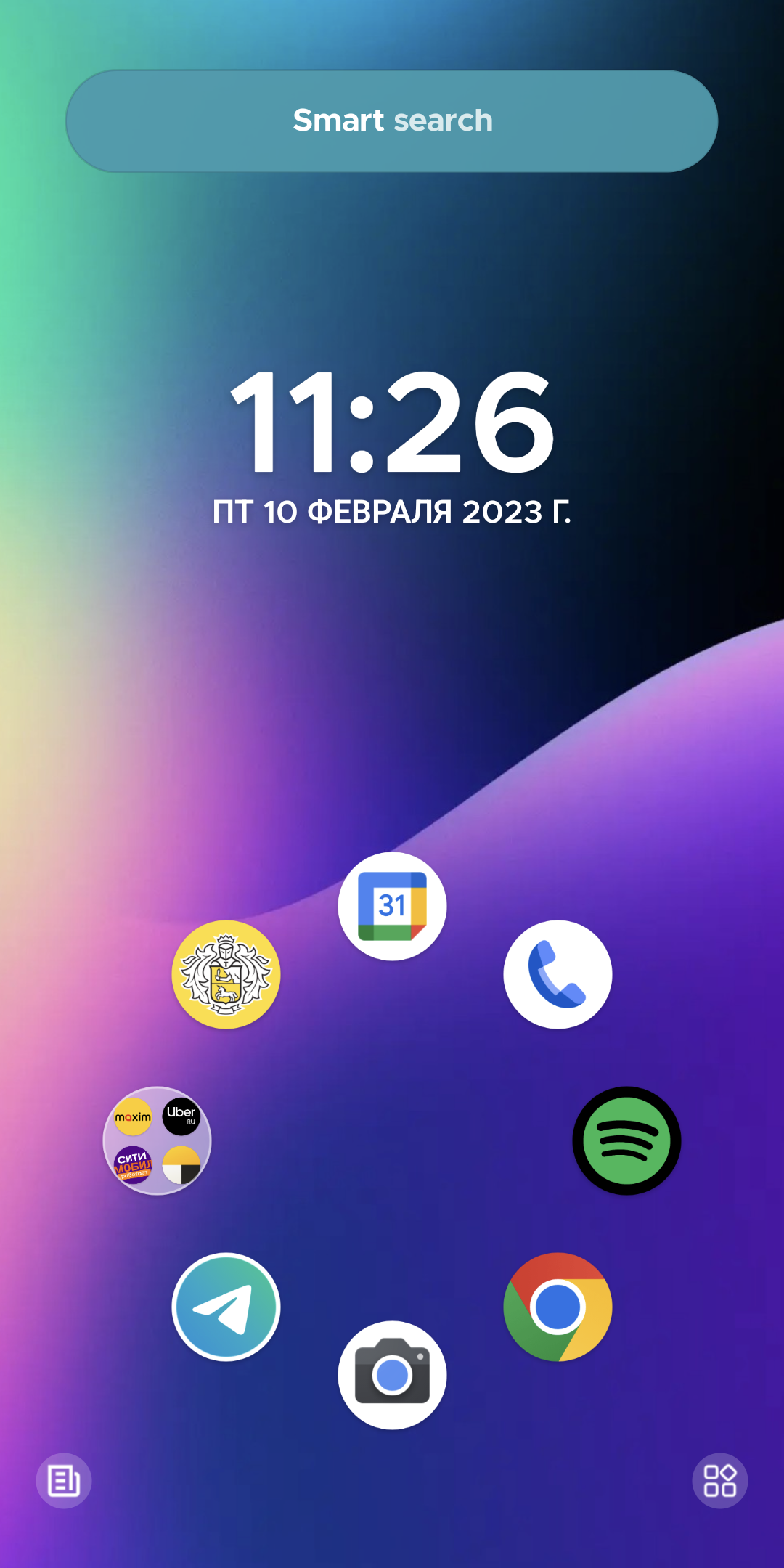The width and height of the screenshot is (784, 1568).
Task: Open the taxi apps folder
Action: click(157, 1140)
